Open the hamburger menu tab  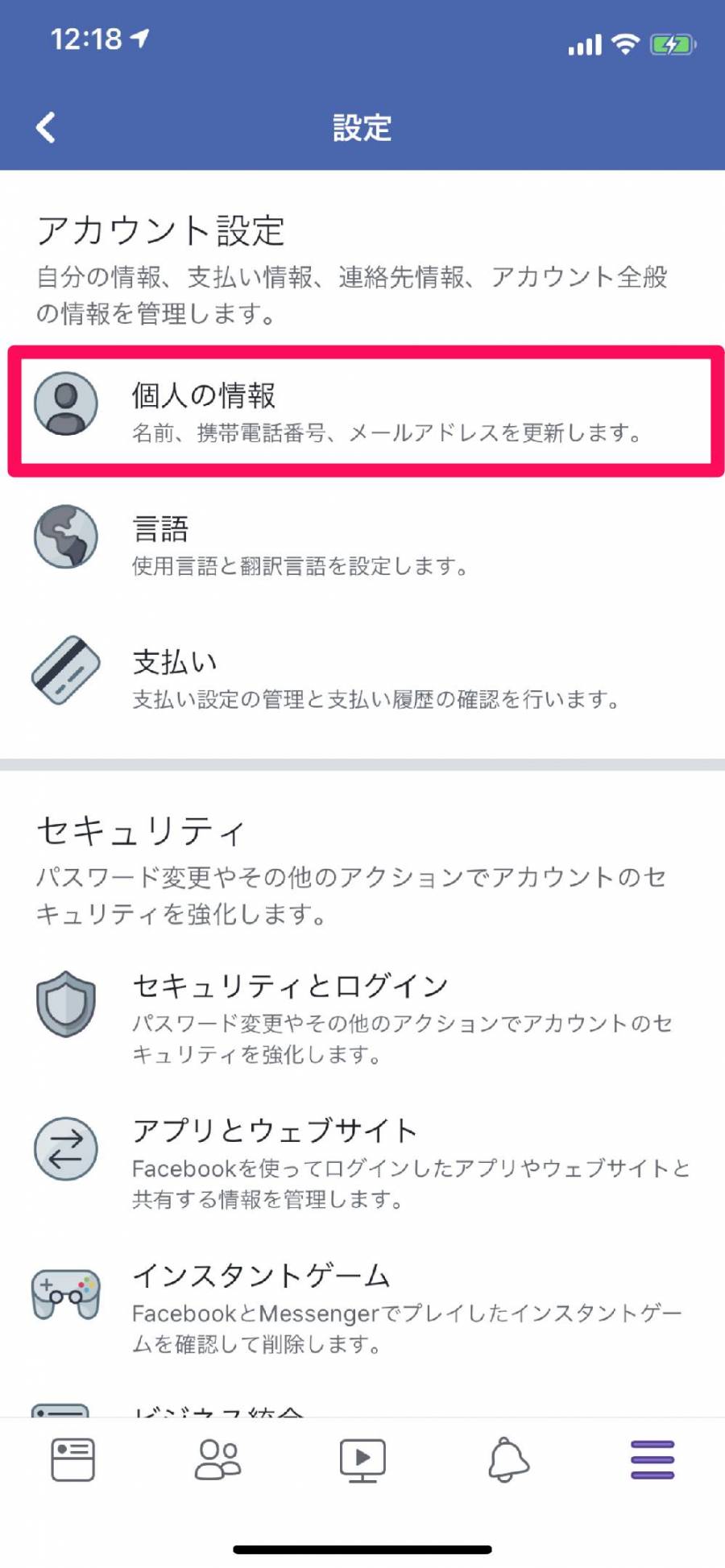[652, 1459]
